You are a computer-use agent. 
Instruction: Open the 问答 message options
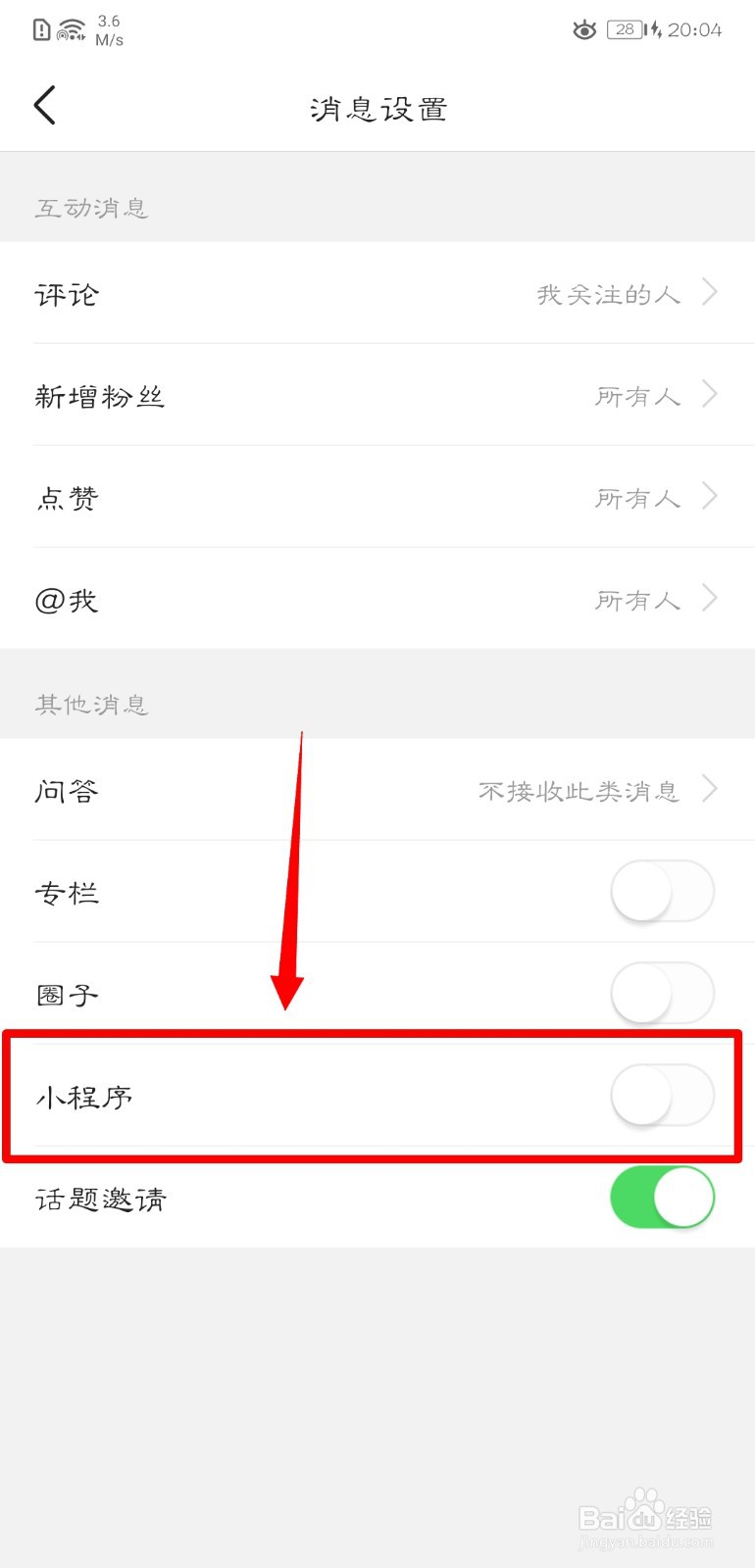pyautogui.click(x=709, y=789)
